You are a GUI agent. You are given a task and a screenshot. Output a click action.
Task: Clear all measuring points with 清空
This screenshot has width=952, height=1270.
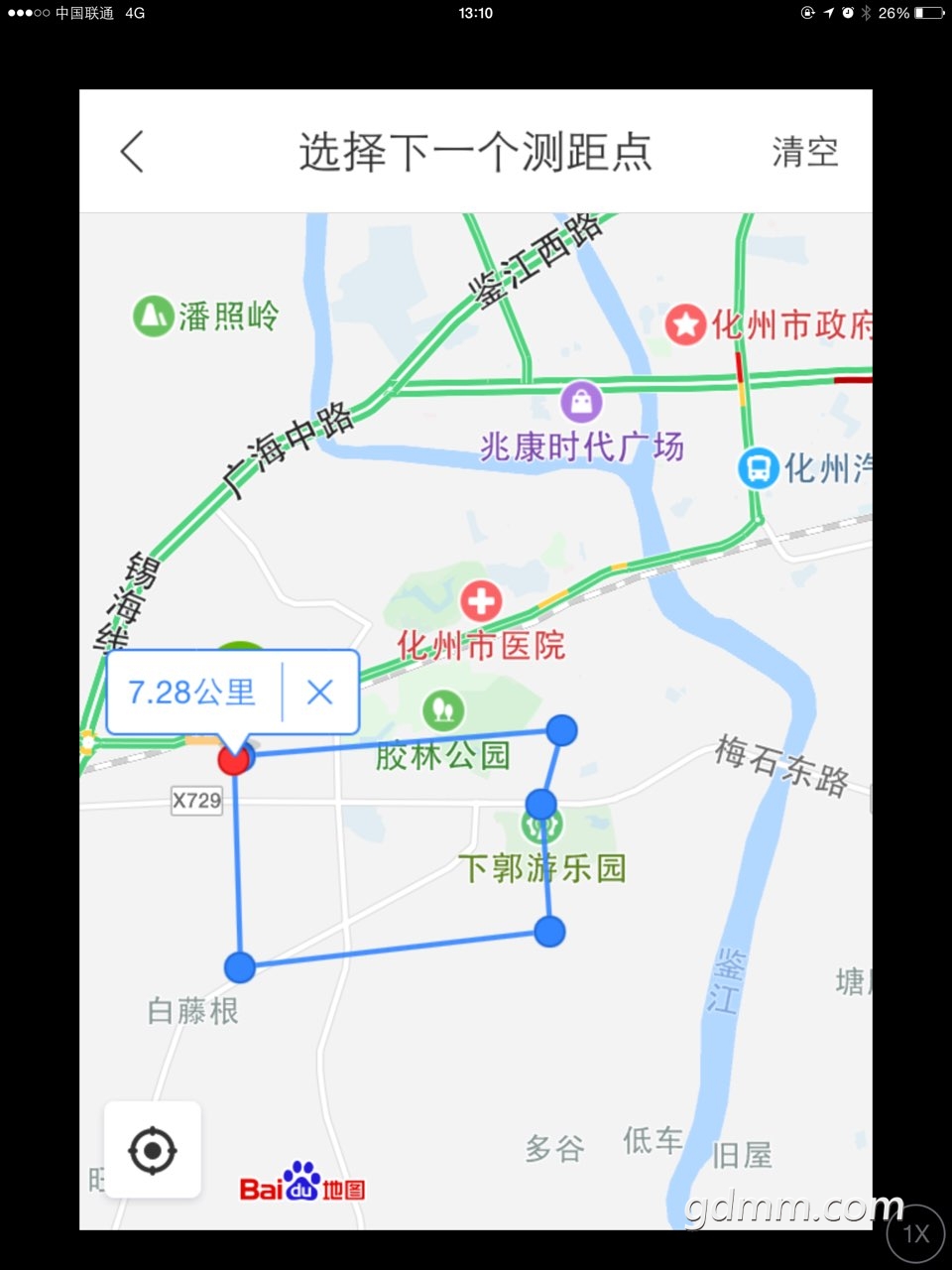coord(804,152)
